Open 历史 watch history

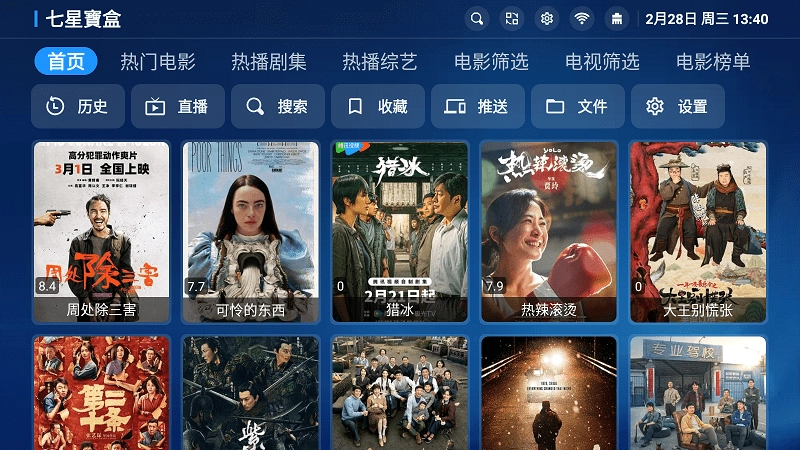(x=78, y=107)
